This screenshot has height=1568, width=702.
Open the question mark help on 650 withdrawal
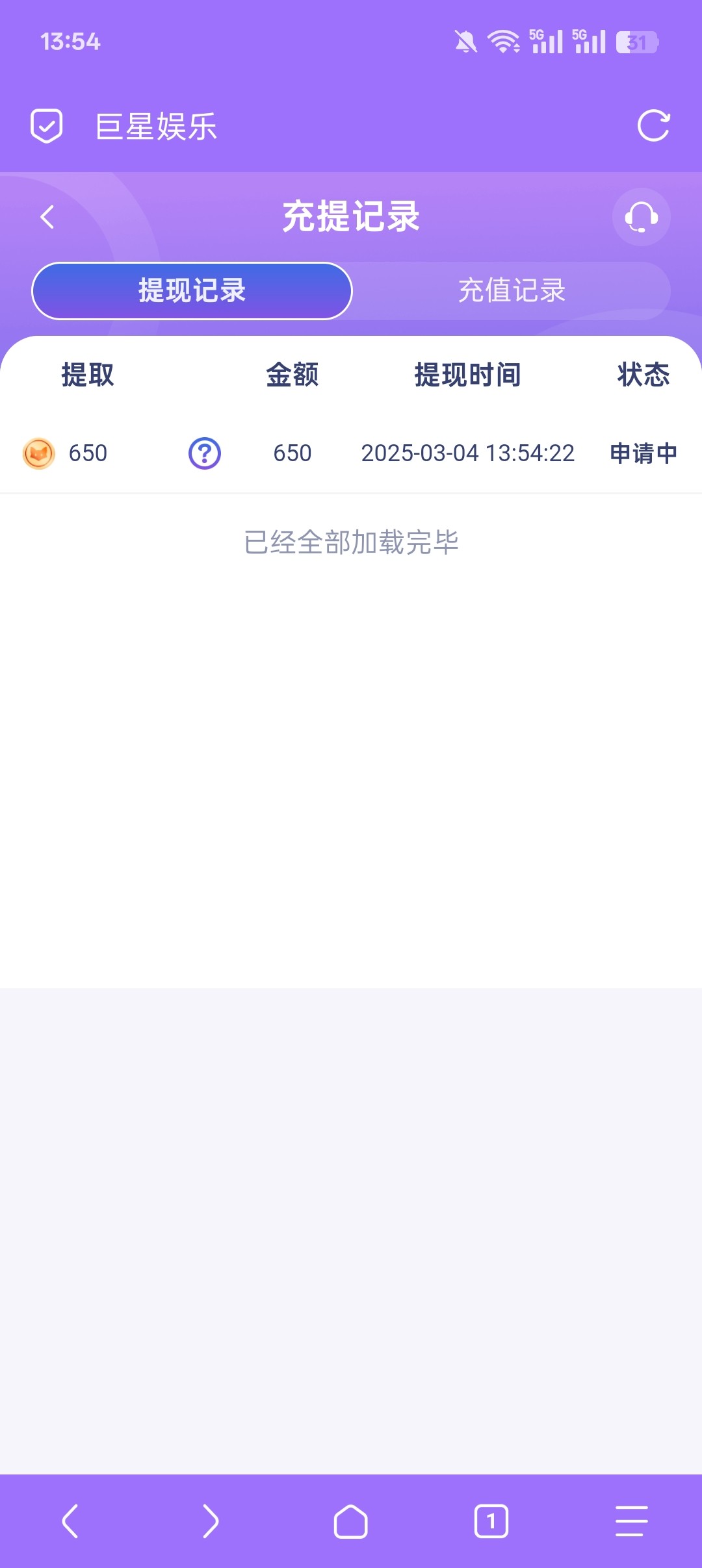tap(205, 453)
